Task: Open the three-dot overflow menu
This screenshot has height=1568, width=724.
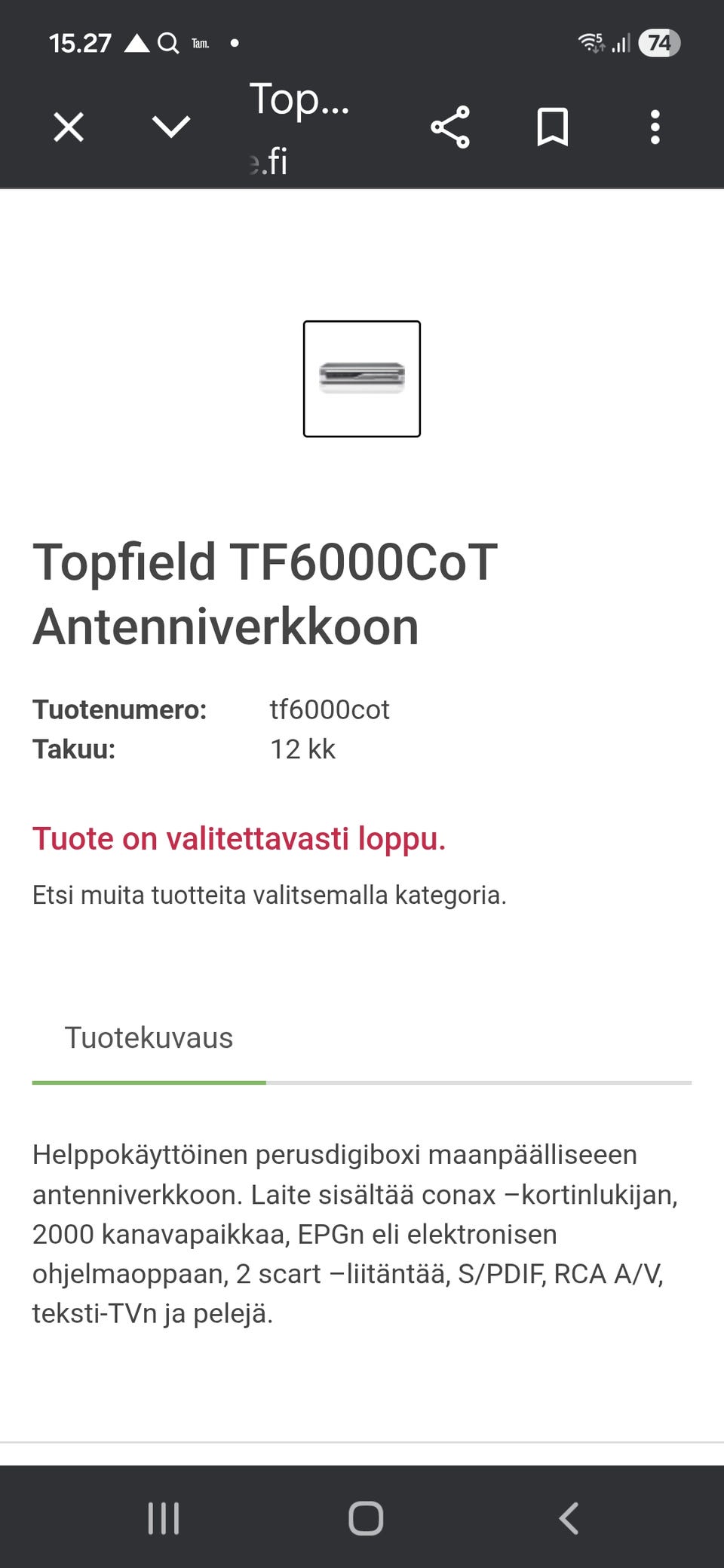Action: point(655,127)
